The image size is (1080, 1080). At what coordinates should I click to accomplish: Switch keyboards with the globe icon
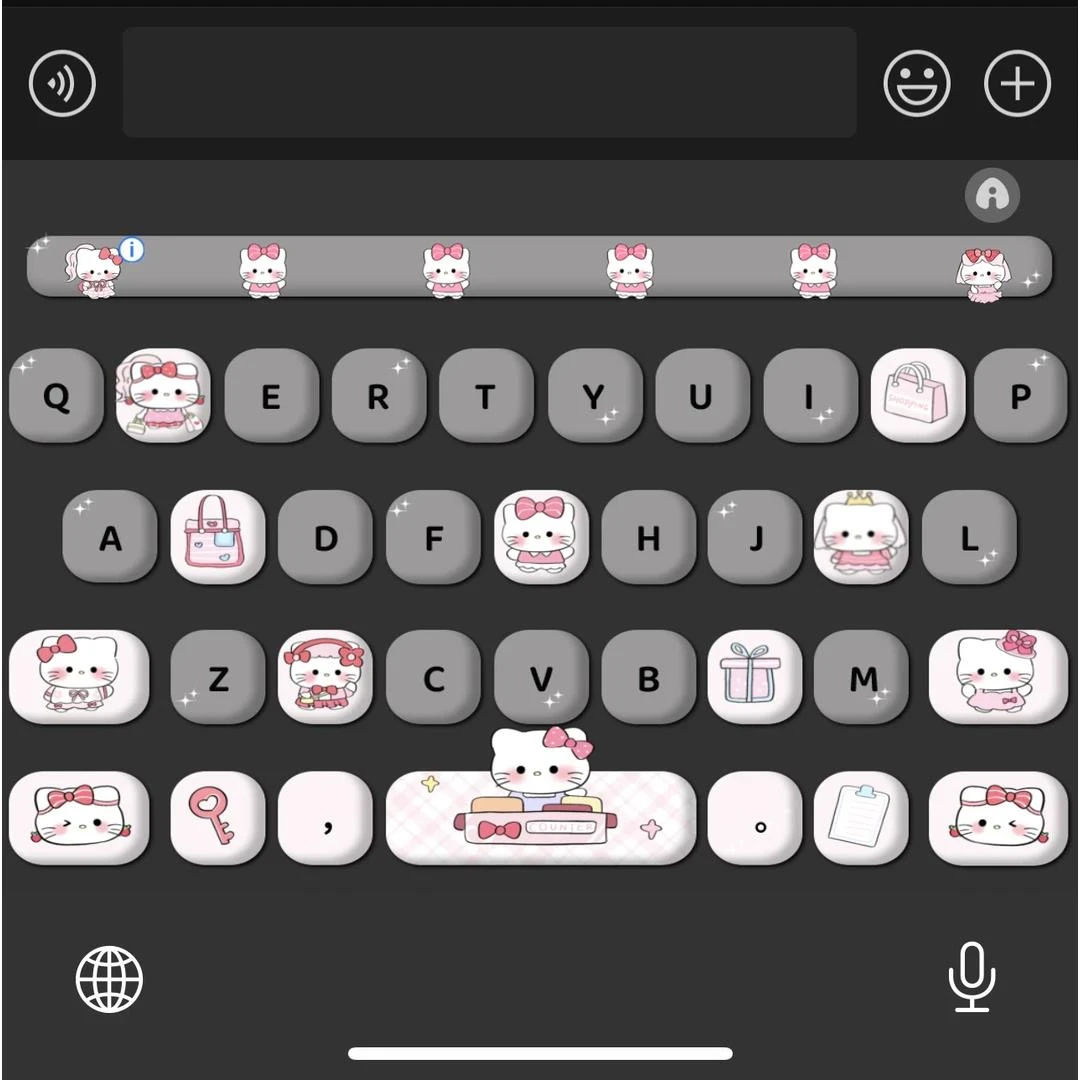(x=110, y=979)
